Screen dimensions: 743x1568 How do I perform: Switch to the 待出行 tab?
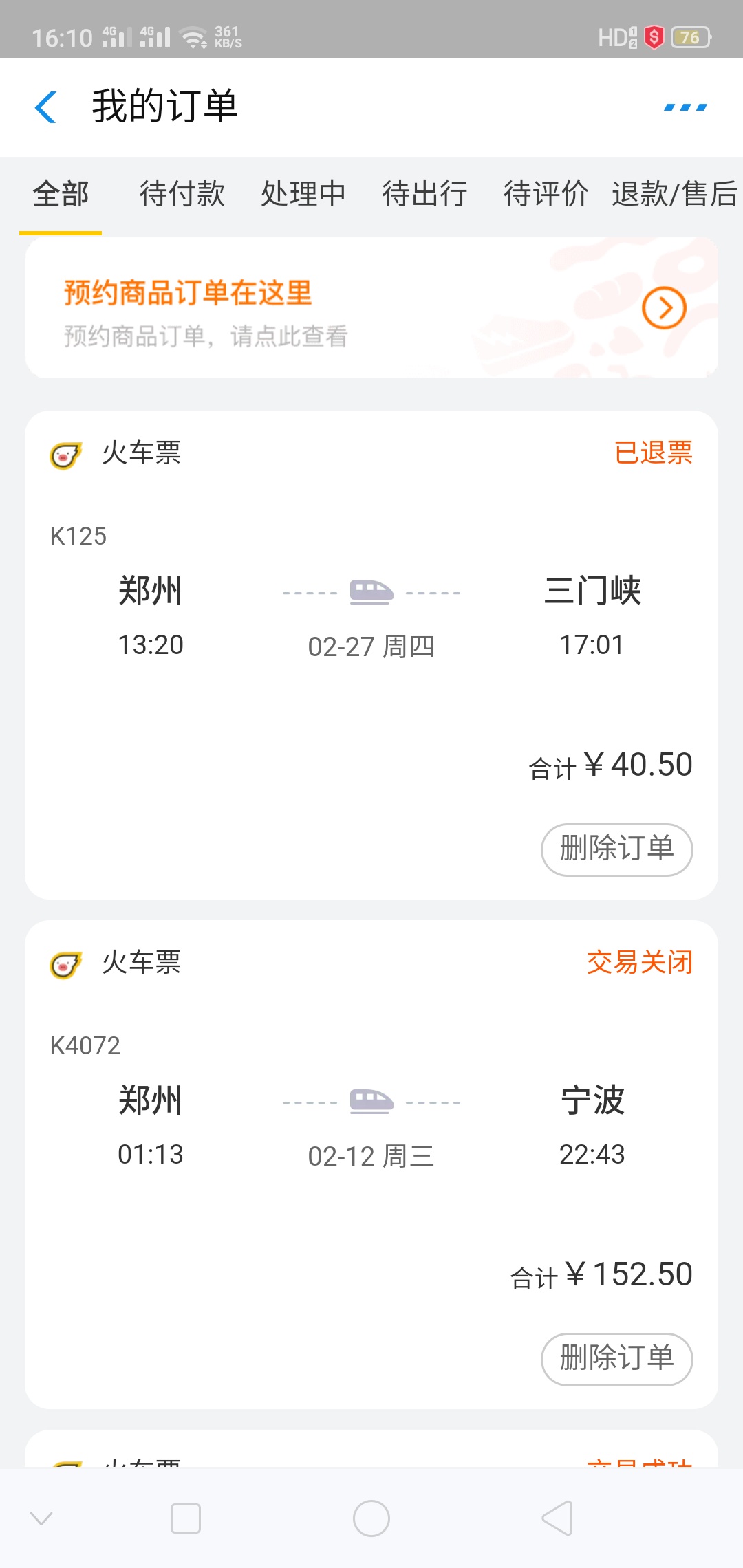coord(425,193)
